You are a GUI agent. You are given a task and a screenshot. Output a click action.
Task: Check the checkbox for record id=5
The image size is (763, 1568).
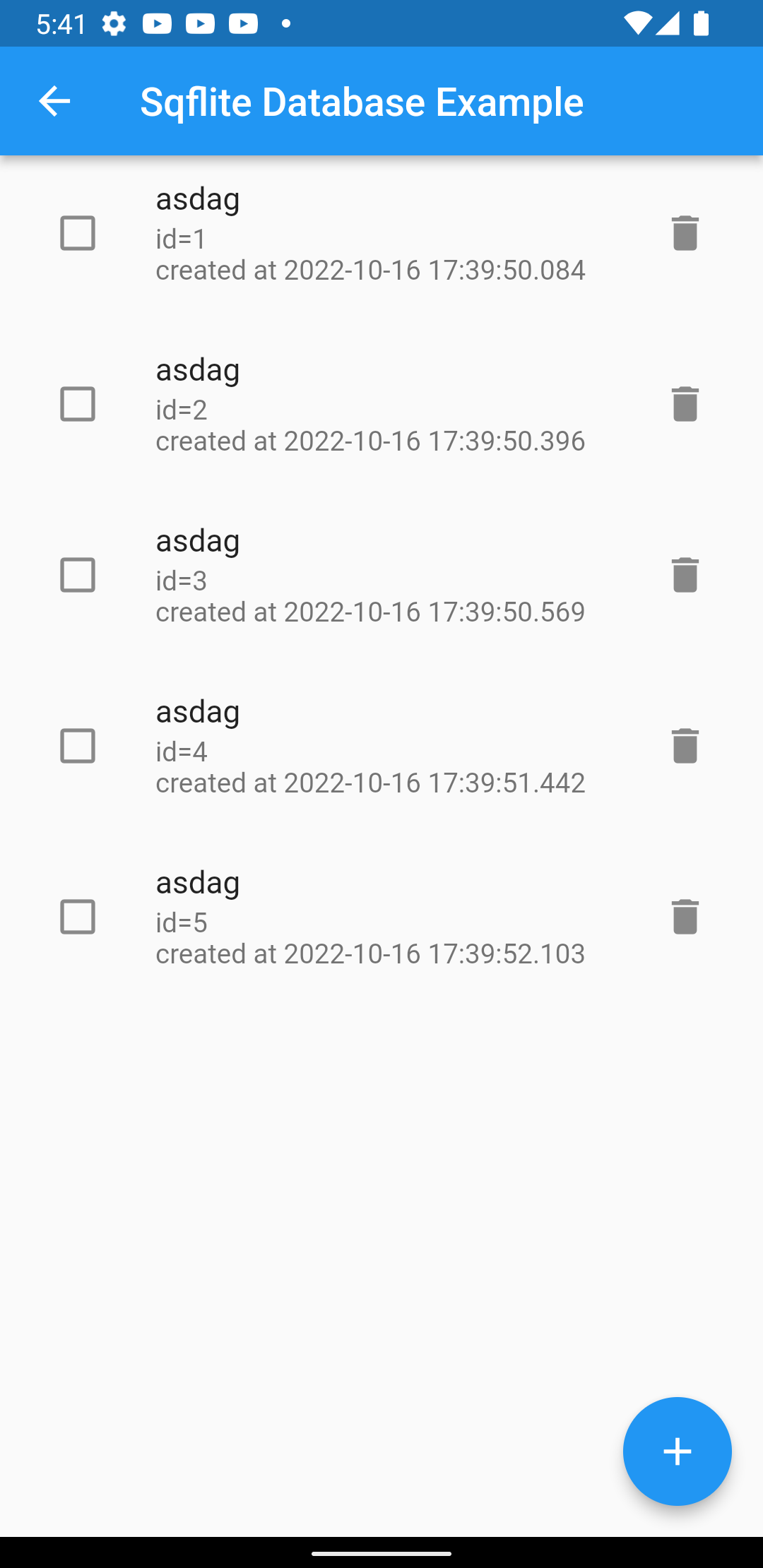[78, 917]
